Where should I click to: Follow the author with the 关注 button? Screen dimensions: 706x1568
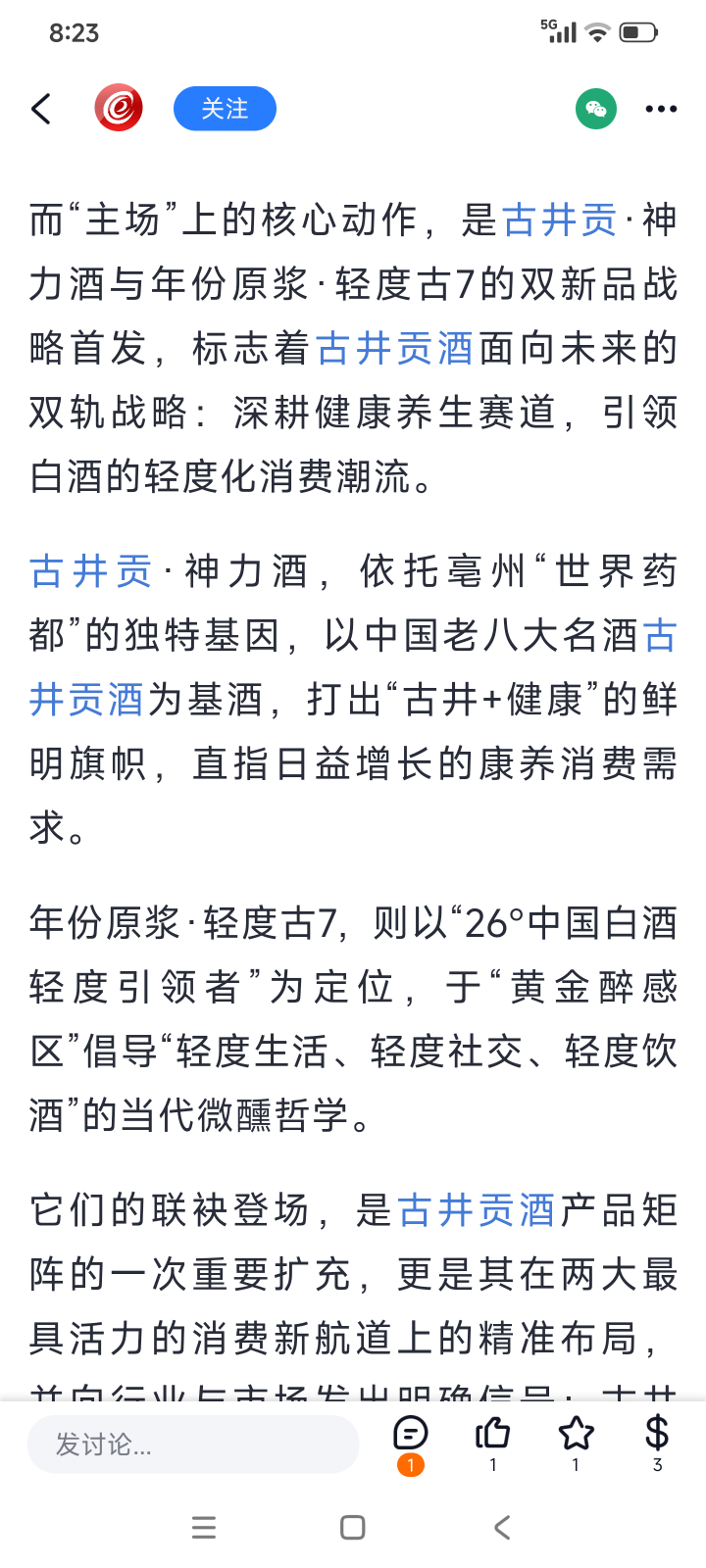click(225, 109)
